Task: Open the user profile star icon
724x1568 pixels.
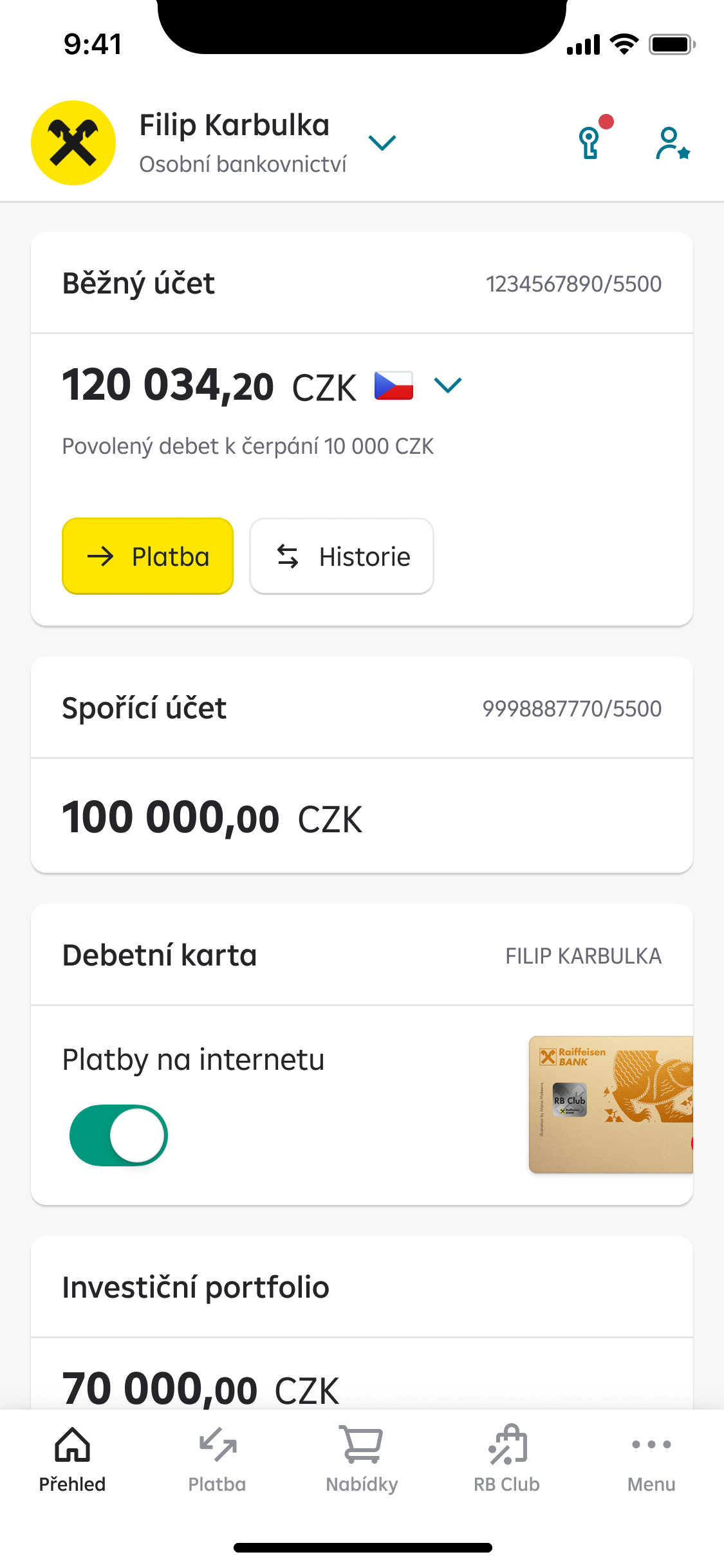Action: click(x=672, y=144)
